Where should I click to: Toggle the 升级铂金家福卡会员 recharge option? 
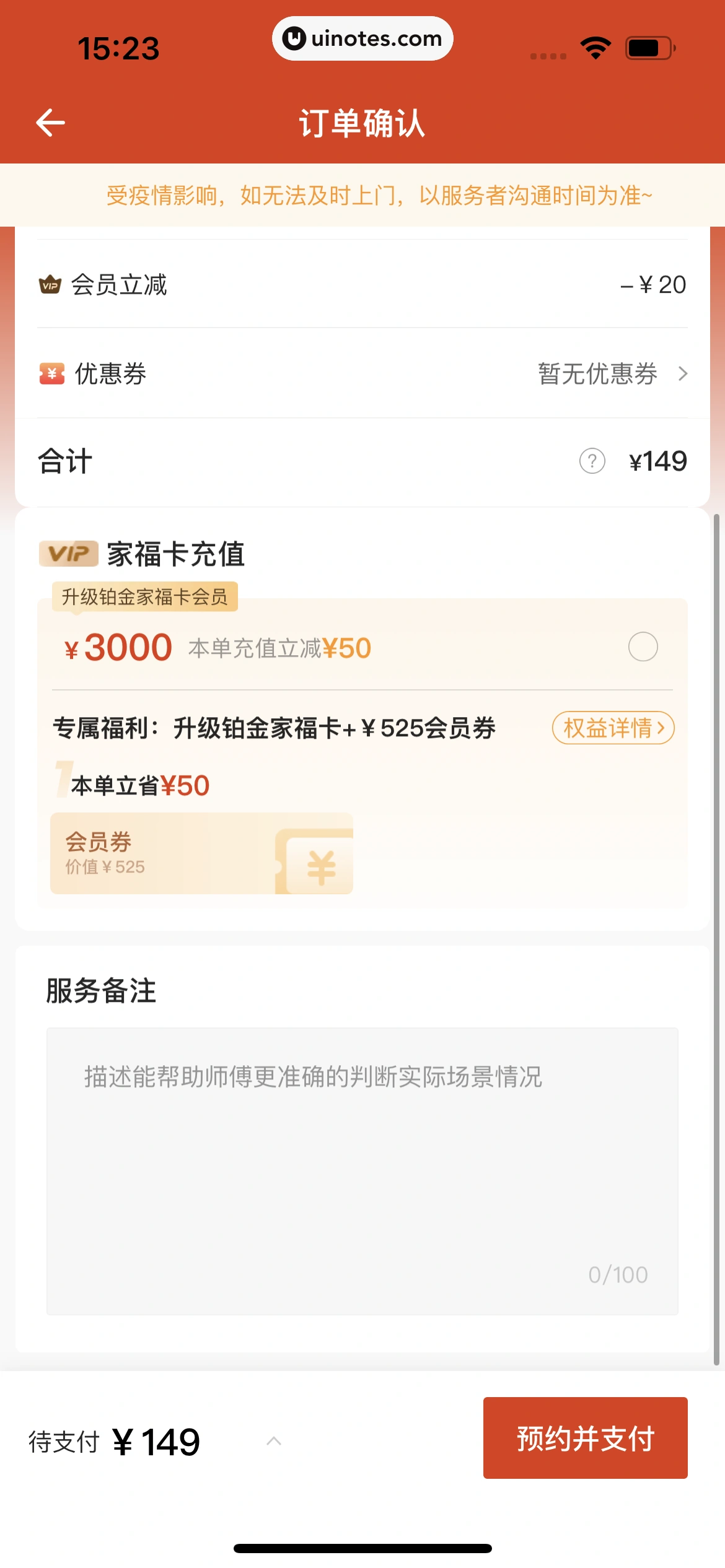coord(146,596)
